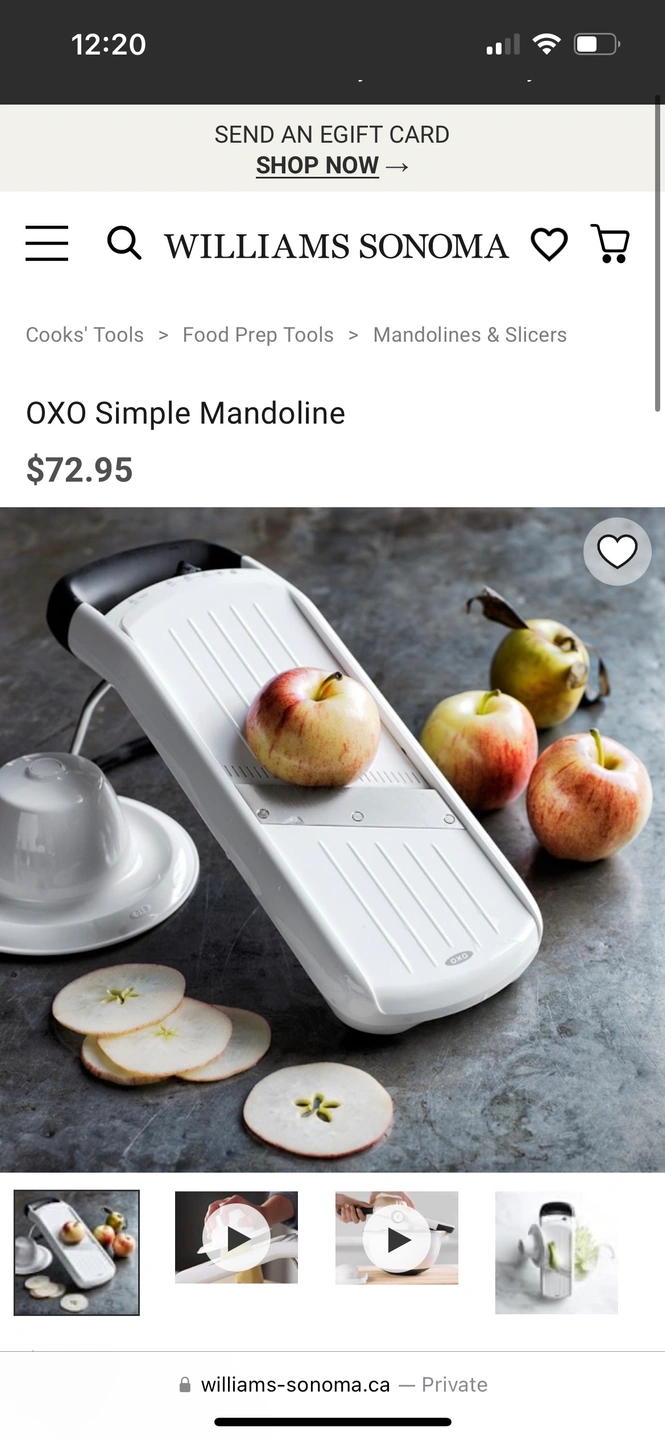The width and height of the screenshot is (665, 1440).
Task: Open the search icon
Action: pyautogui.click(x=124, y=243)
